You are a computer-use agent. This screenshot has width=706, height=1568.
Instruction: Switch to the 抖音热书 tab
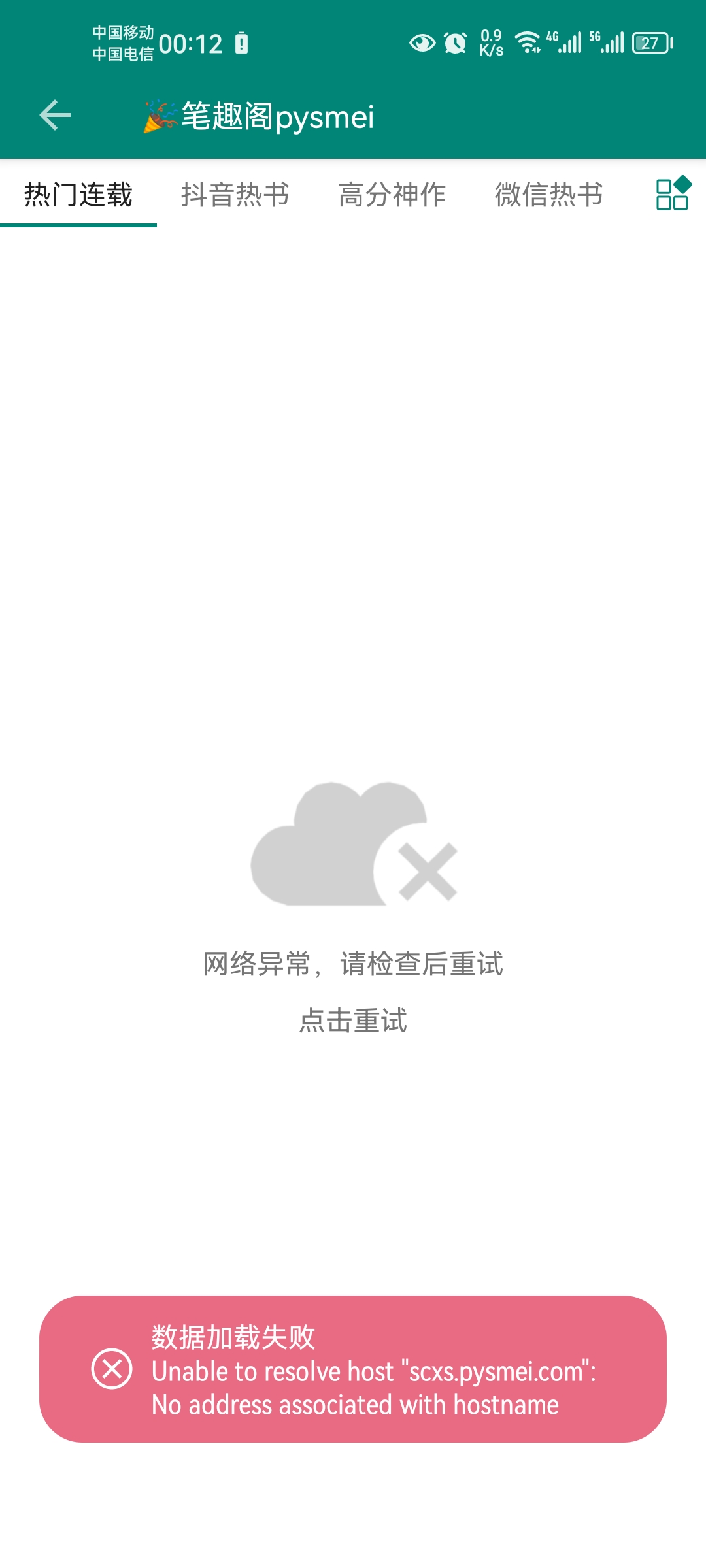[235, 195]
